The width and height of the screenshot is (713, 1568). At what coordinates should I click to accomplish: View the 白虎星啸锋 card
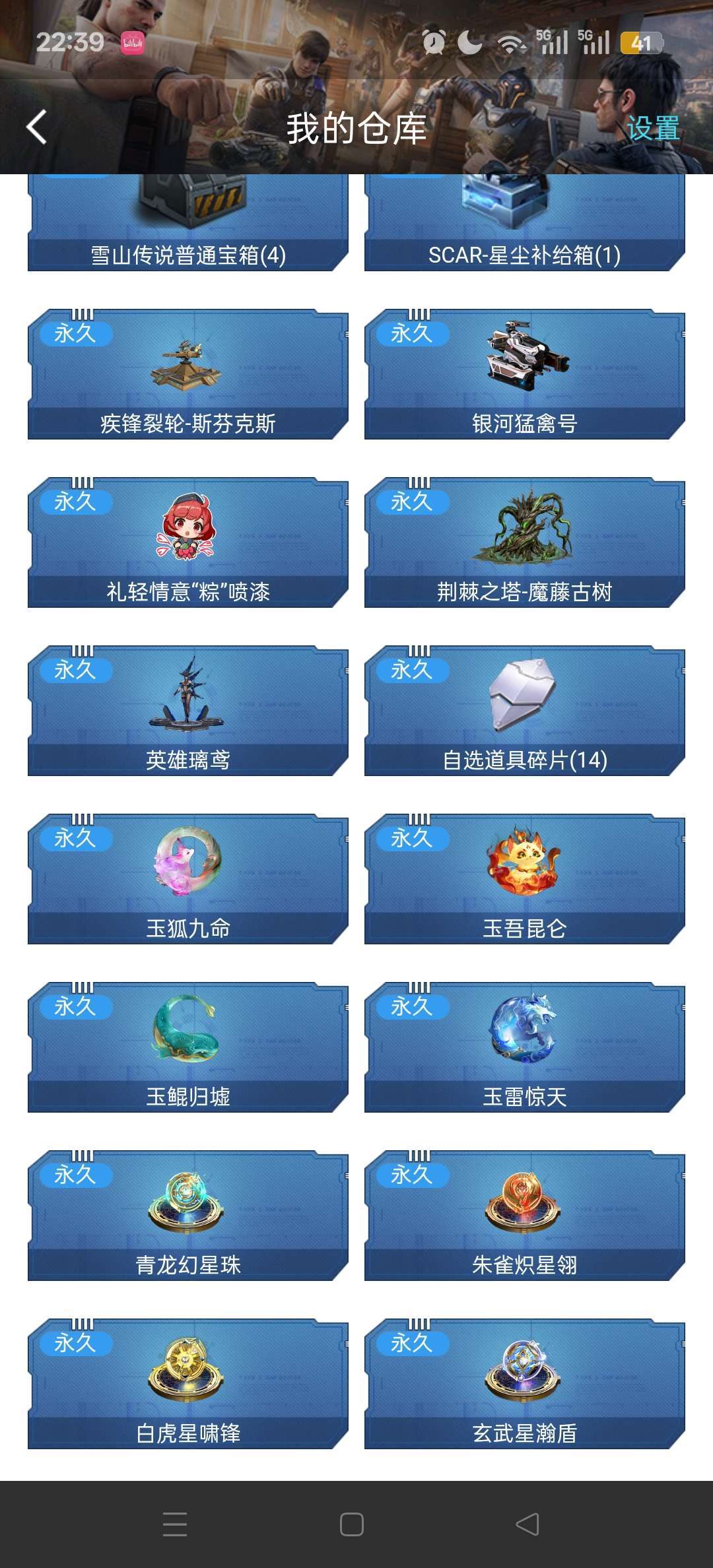click(x=188, y=1384)
